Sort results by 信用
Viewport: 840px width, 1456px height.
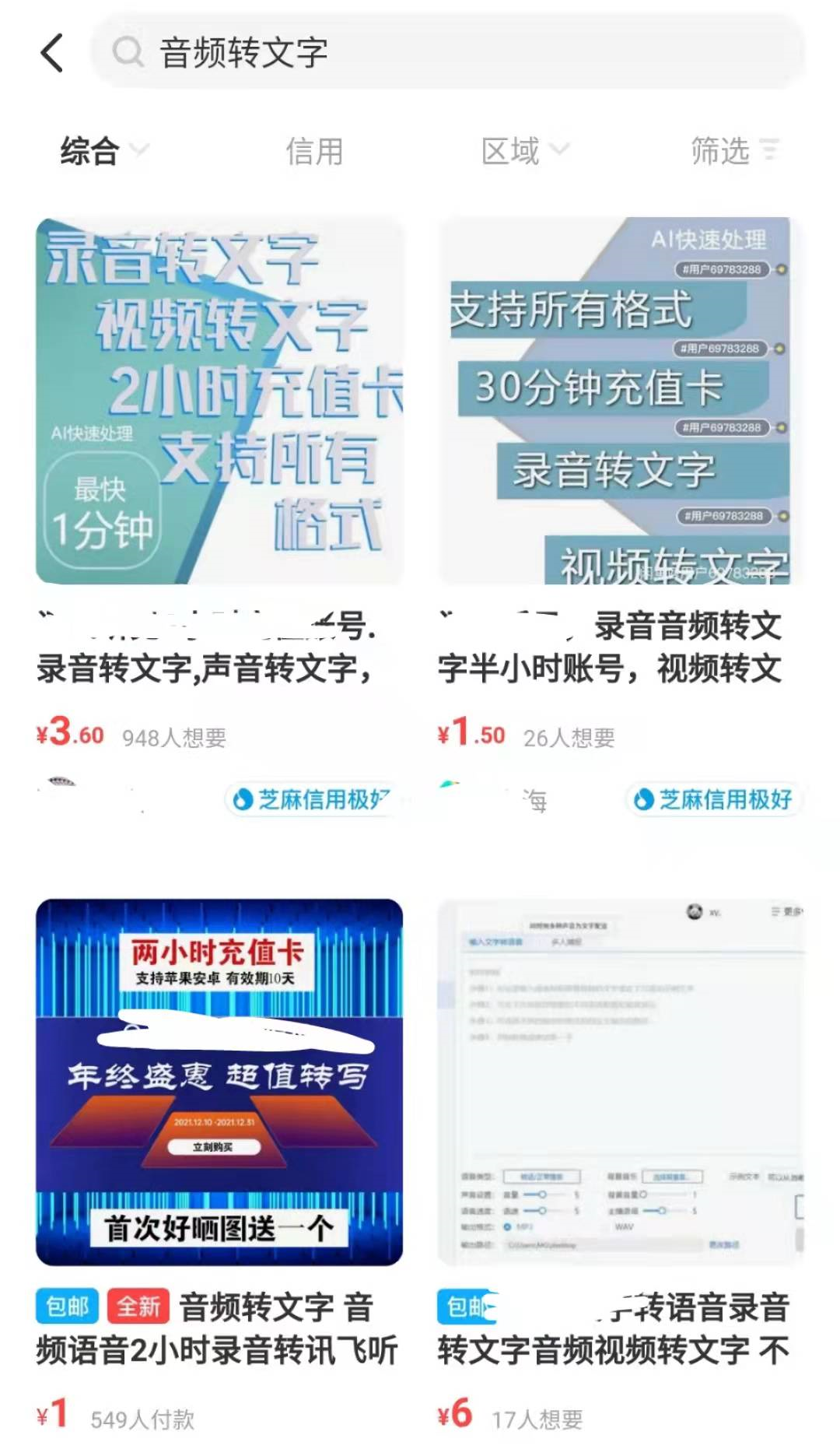[x=314, y=151]
